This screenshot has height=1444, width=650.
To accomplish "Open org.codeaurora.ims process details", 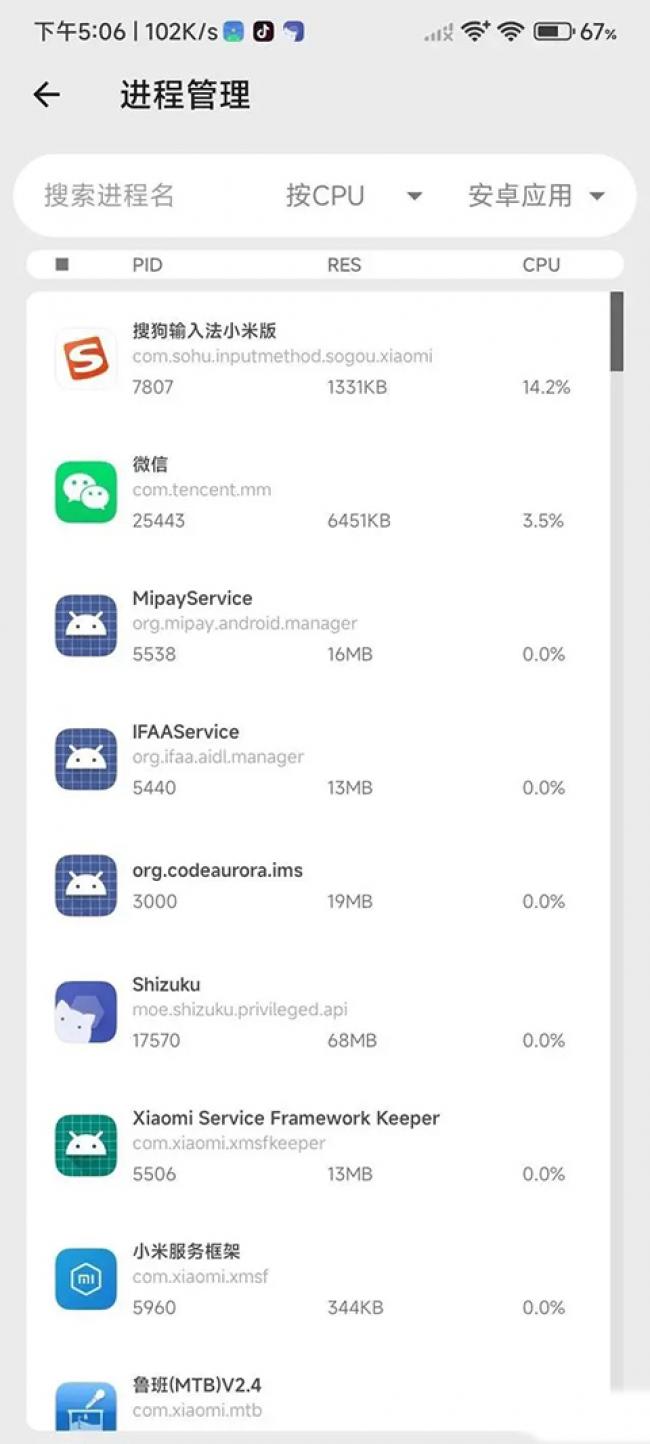I will click(x=318, y=886).
